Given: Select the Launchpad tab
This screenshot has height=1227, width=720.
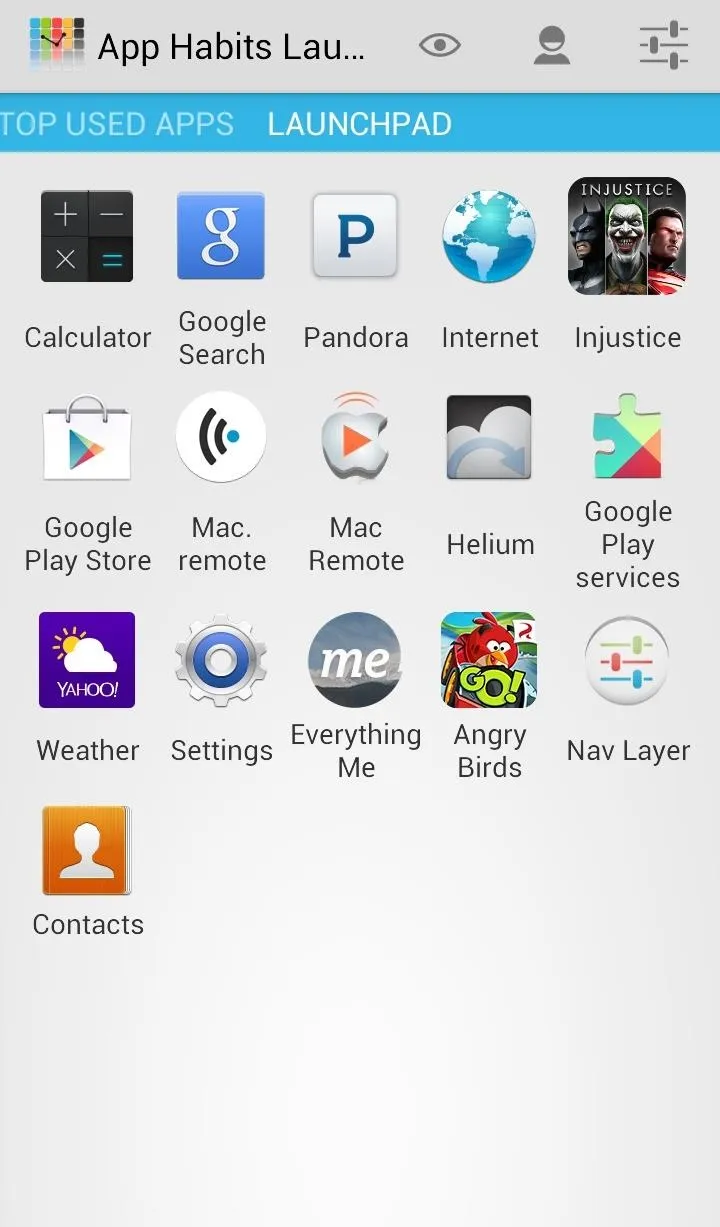Looking at the screenshot, I should pos(359,124).
